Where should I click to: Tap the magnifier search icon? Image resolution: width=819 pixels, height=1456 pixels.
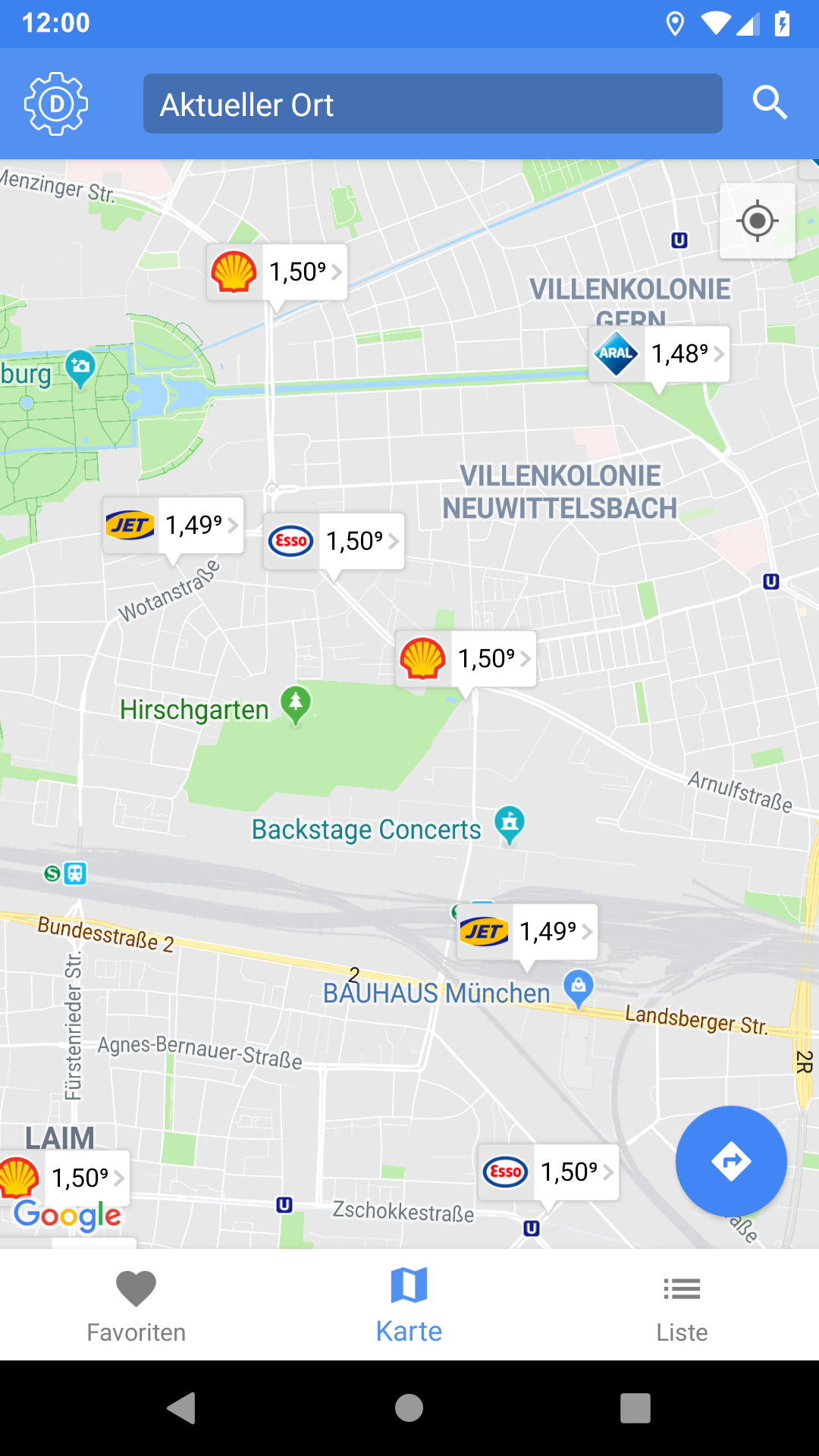[770, 102]
